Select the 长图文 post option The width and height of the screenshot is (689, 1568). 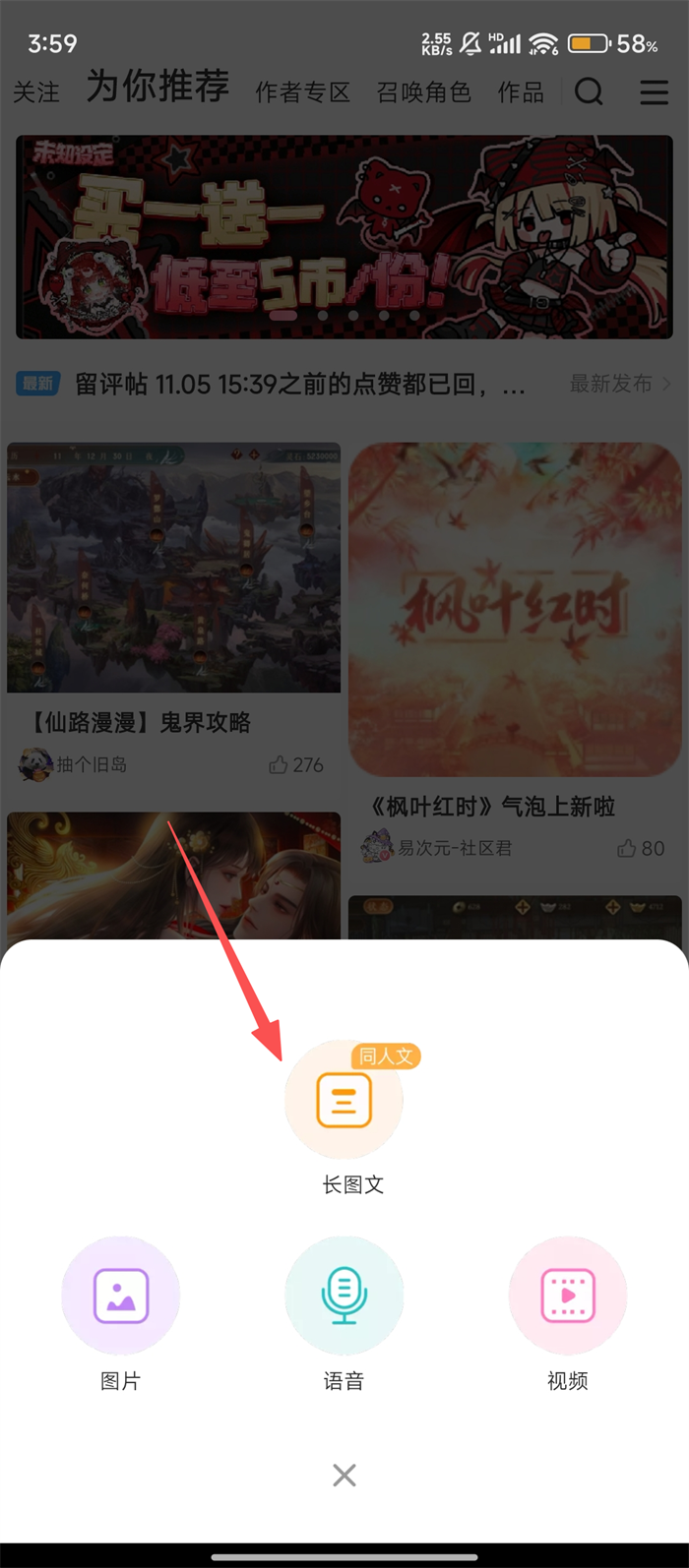(x=344, y=1100)
